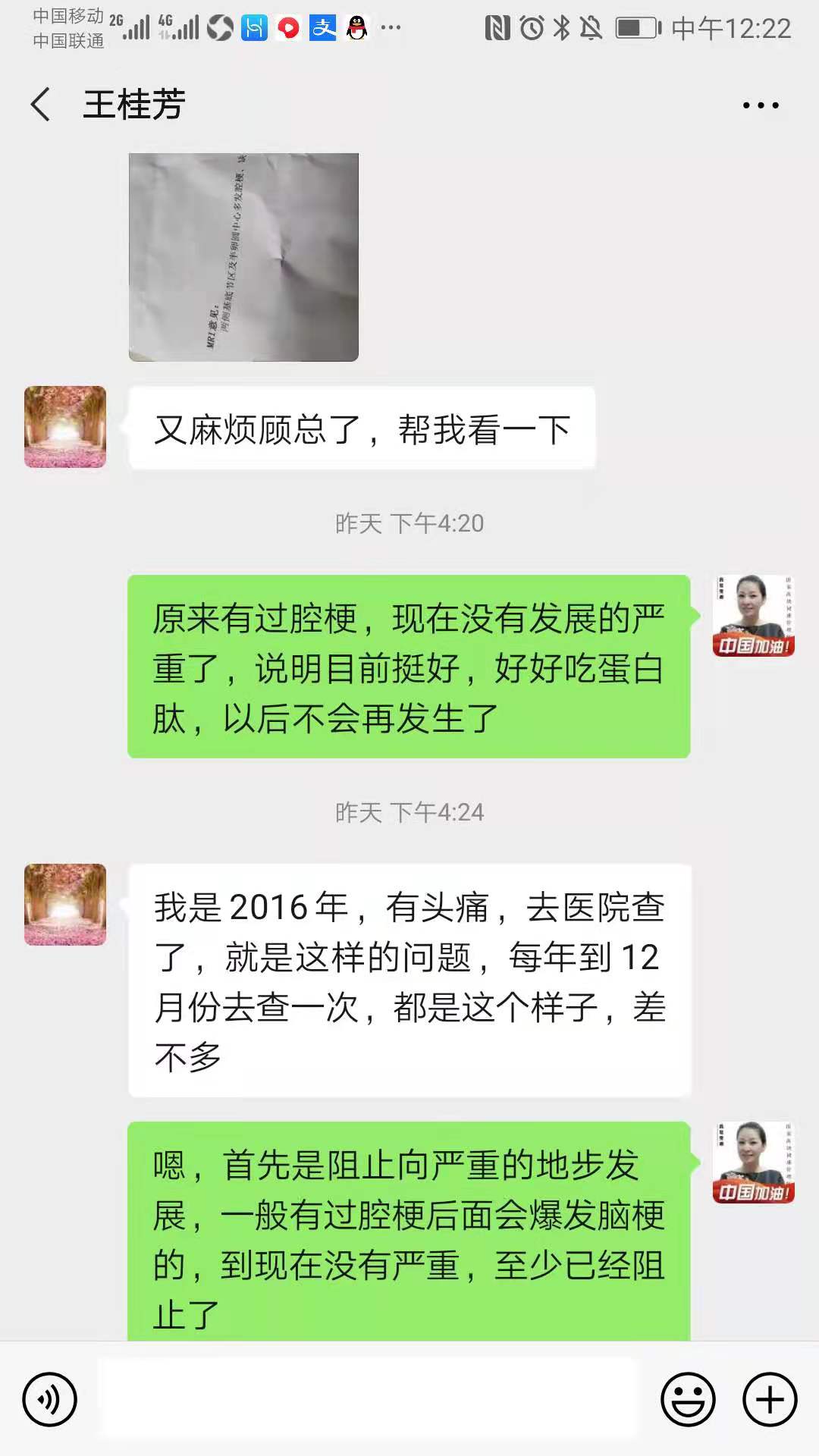819x1456 pixels.
Task: Open the MRI report photo
Action: pos(243,257)
